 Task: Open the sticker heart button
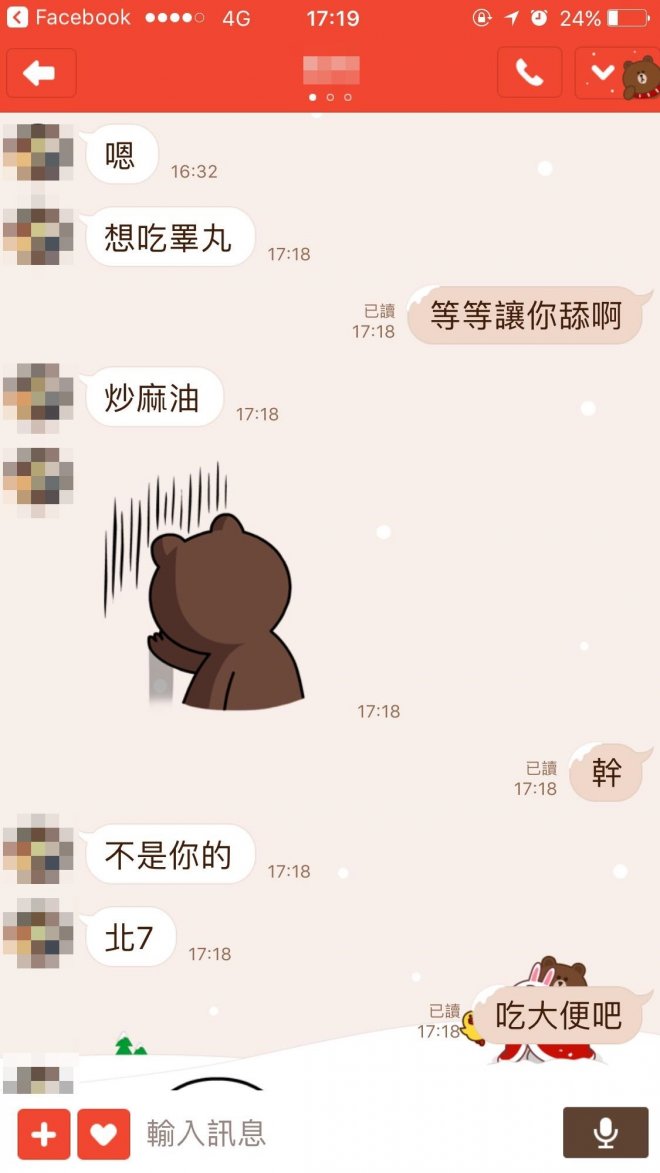pyautogui.click(x=104, y=1133)
